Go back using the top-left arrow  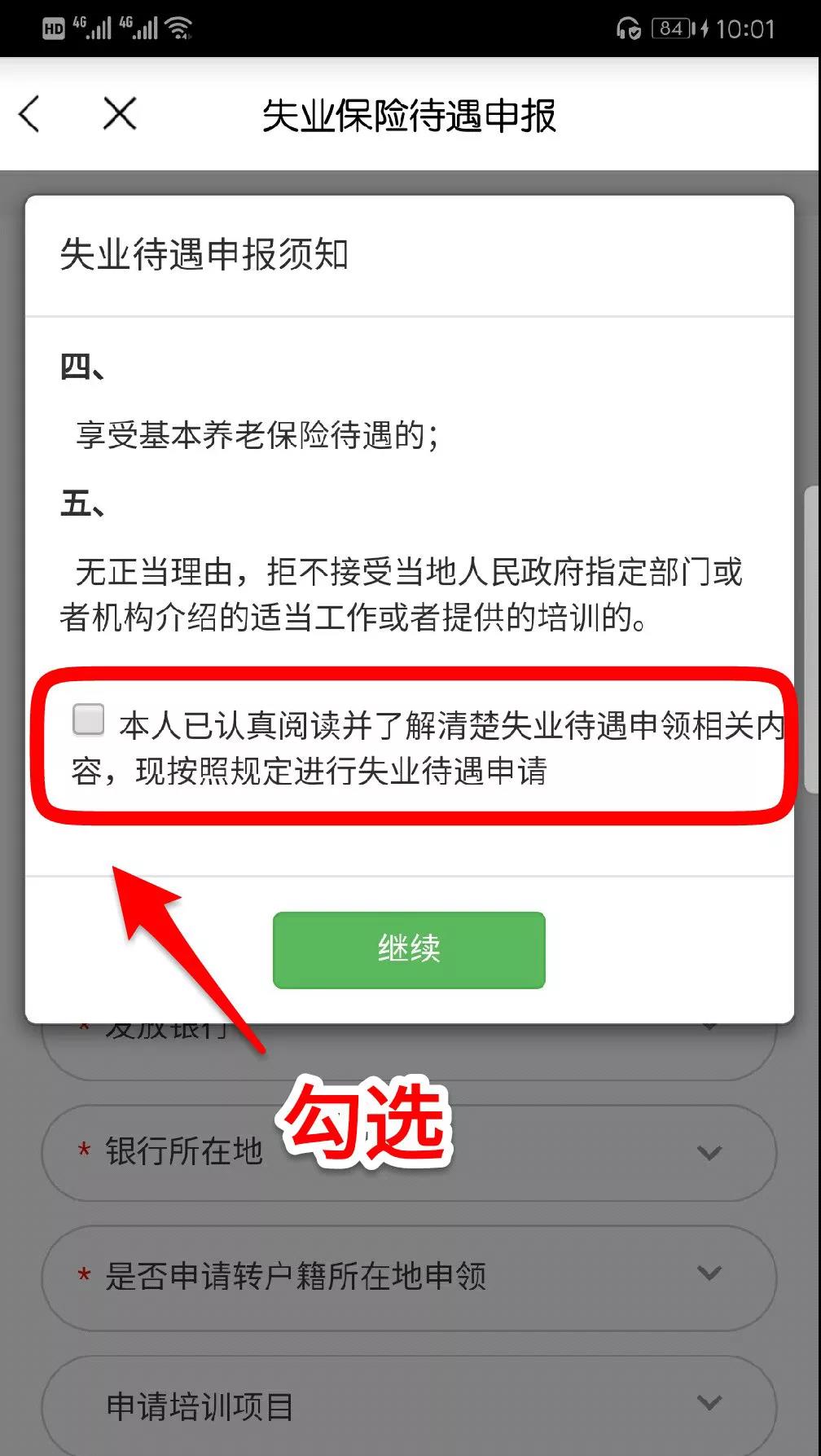tap(30, 114)
